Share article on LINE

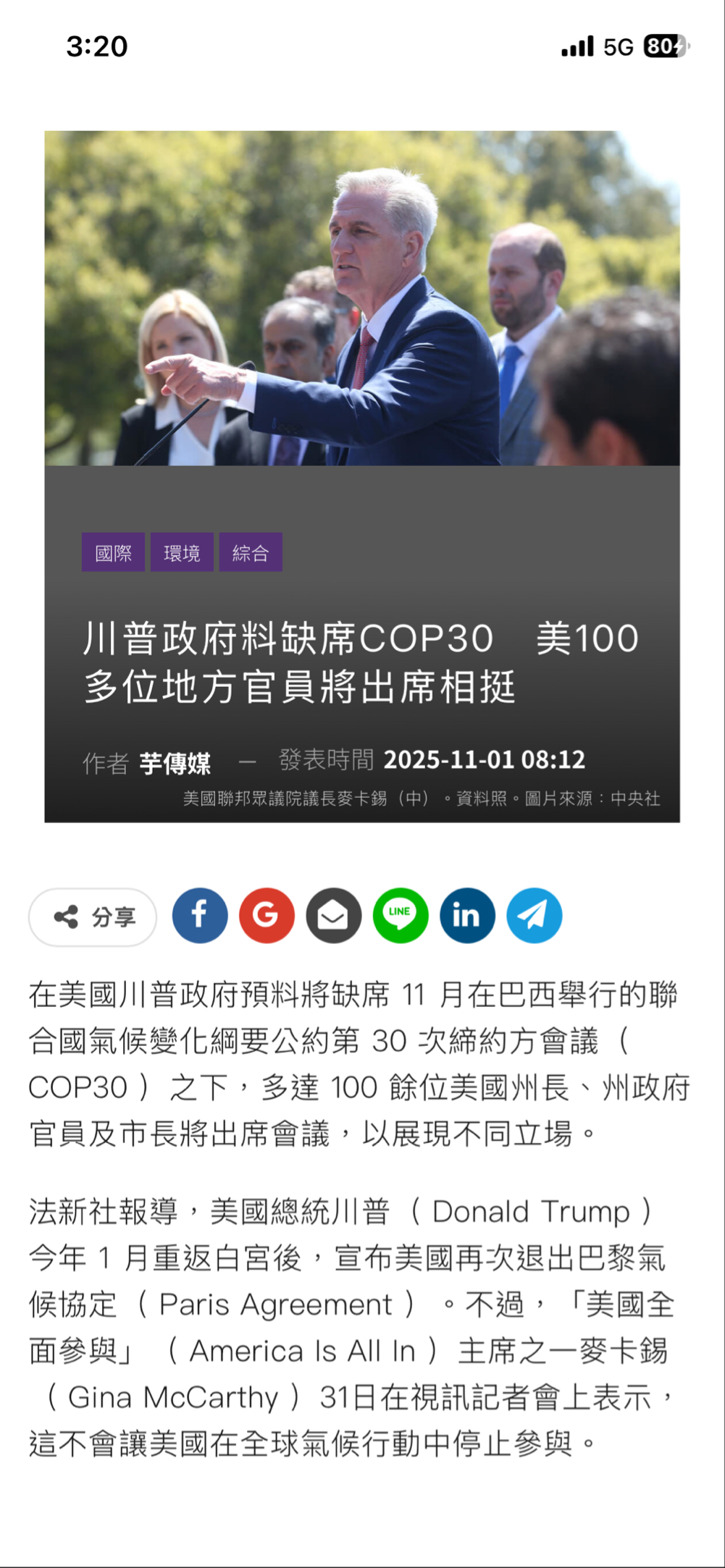tap(401, 916)
